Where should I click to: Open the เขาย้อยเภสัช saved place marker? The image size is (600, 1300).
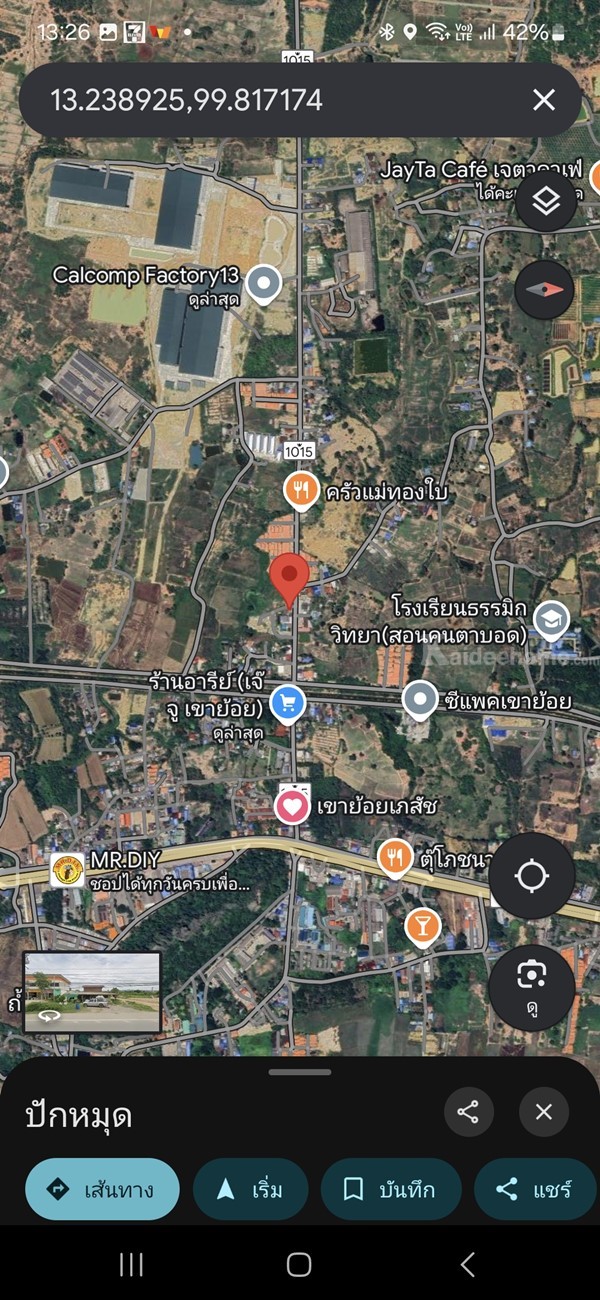[x=292, y=805]
